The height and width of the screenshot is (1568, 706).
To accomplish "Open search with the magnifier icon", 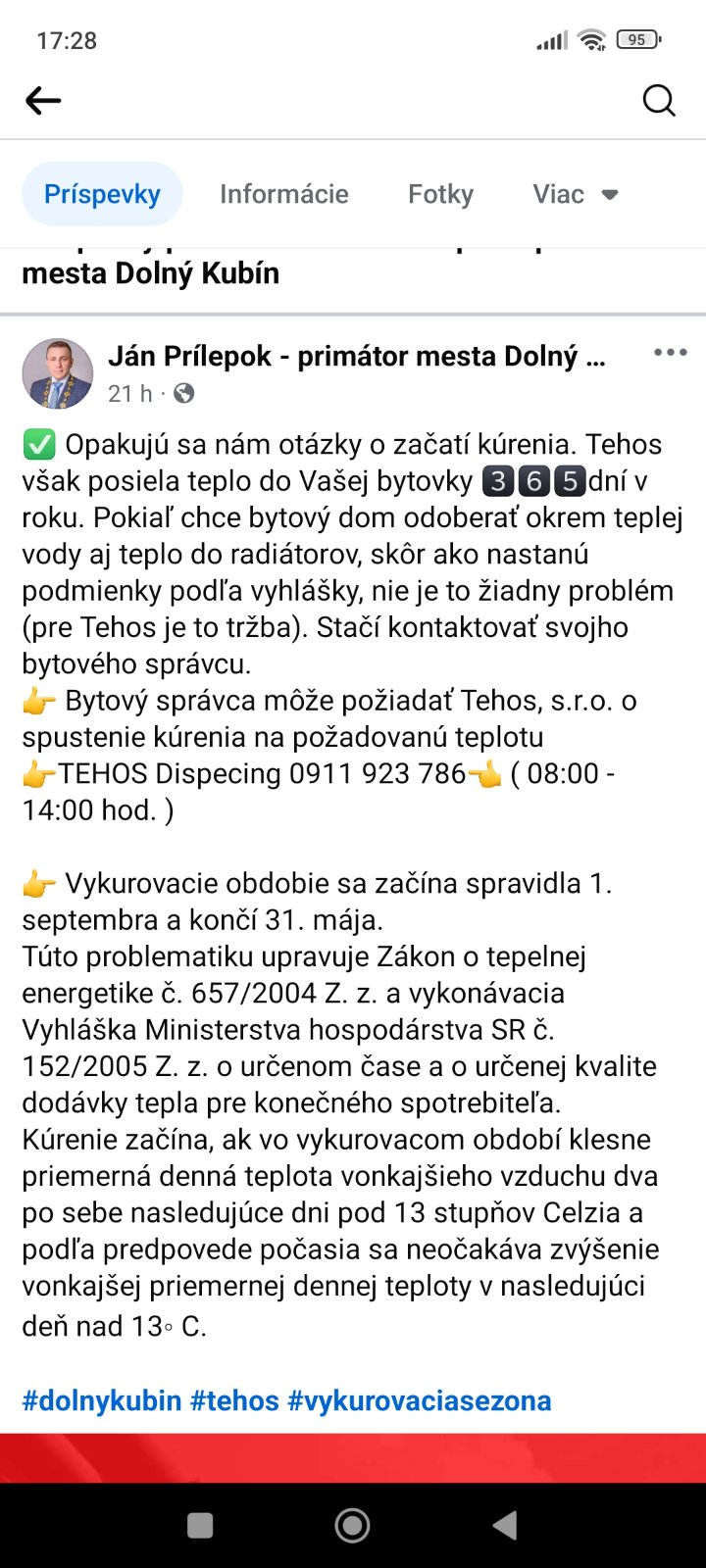I will point(659,100).
